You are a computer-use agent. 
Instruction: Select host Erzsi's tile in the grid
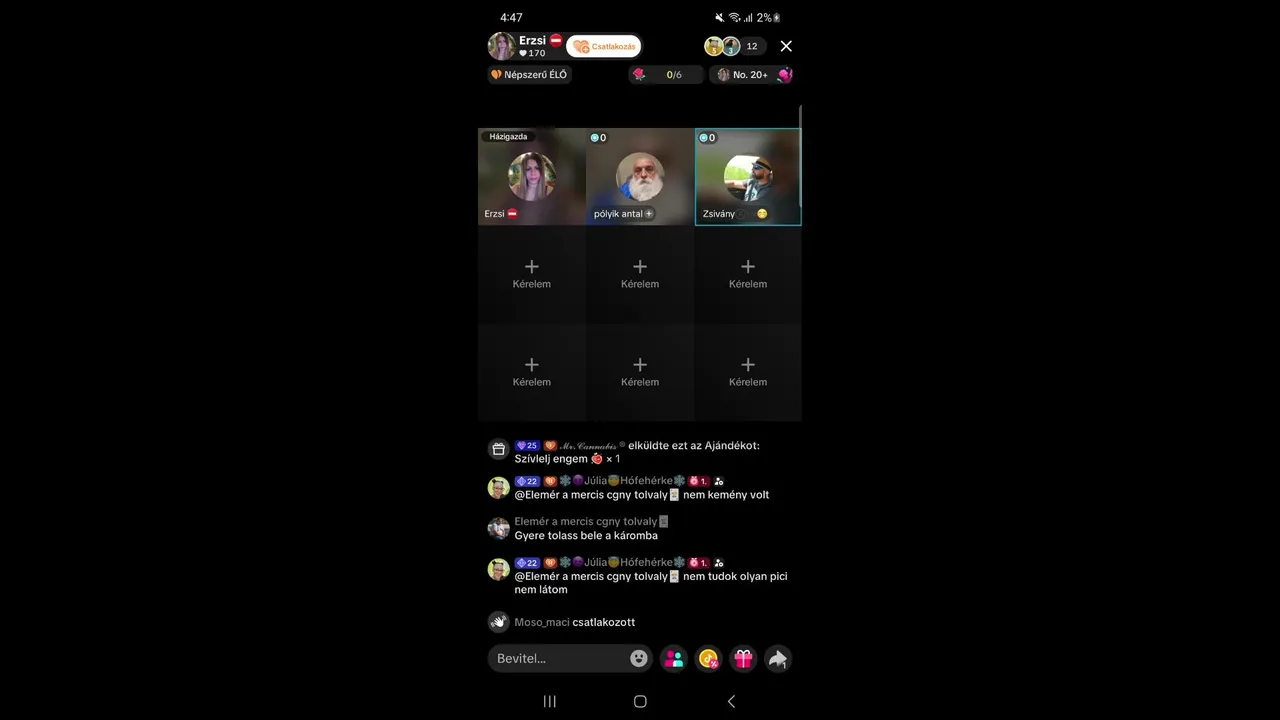coord(532,177)
